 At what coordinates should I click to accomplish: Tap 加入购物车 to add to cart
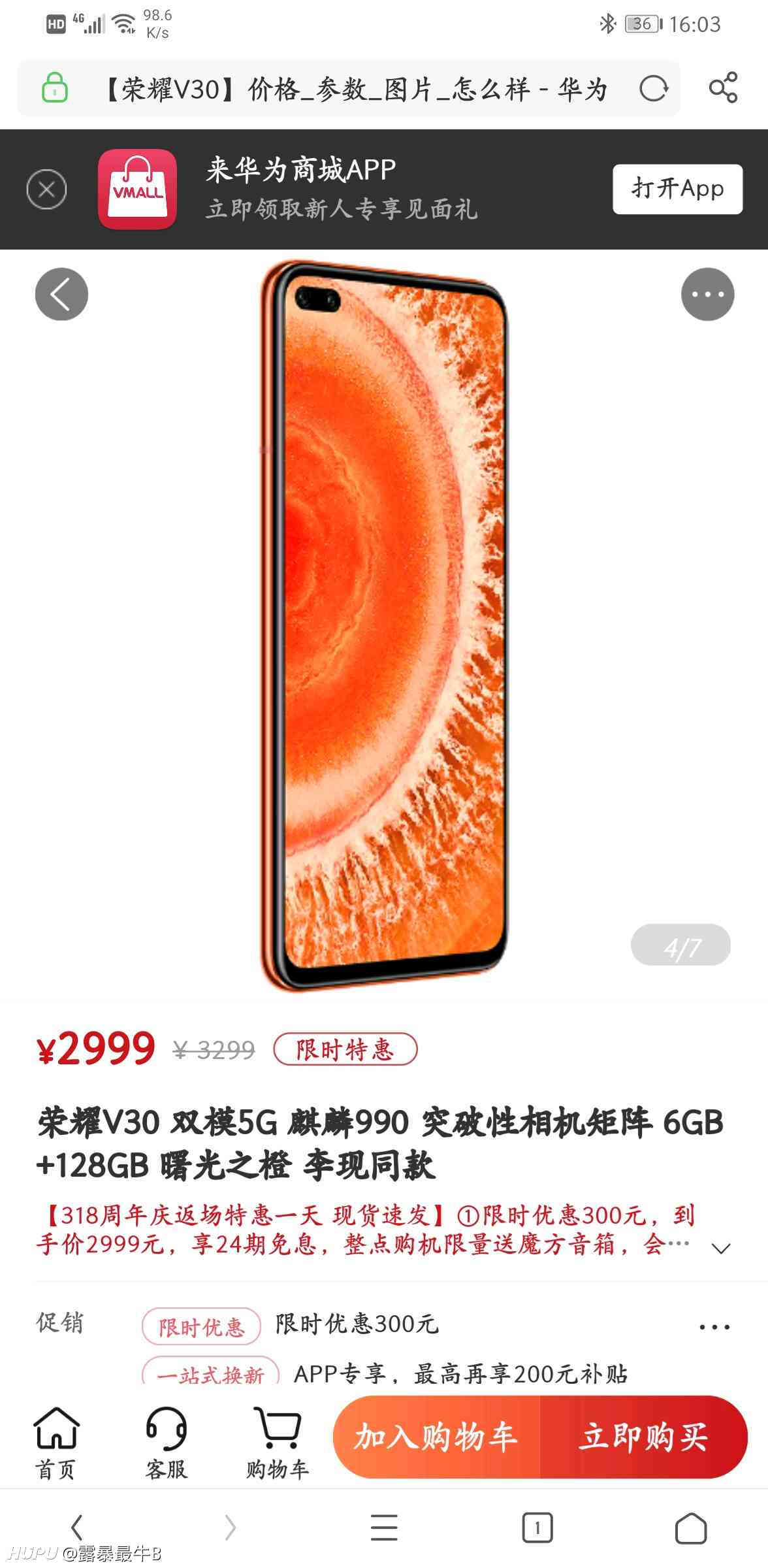point(436,1437)
